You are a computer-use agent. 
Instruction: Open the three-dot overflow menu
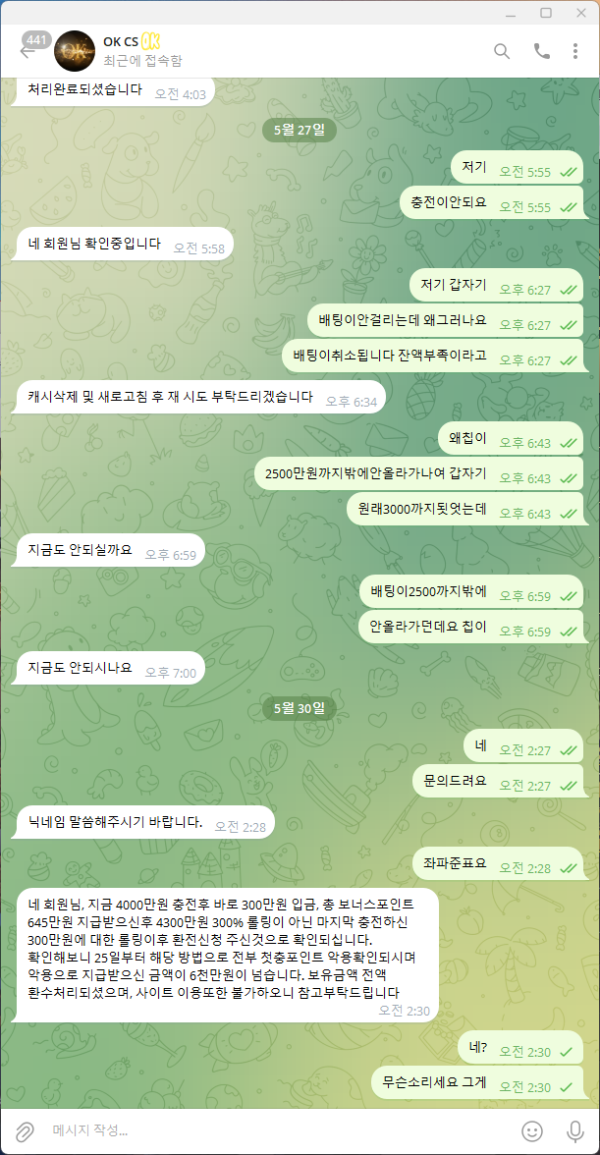click(x=575, y=51)
